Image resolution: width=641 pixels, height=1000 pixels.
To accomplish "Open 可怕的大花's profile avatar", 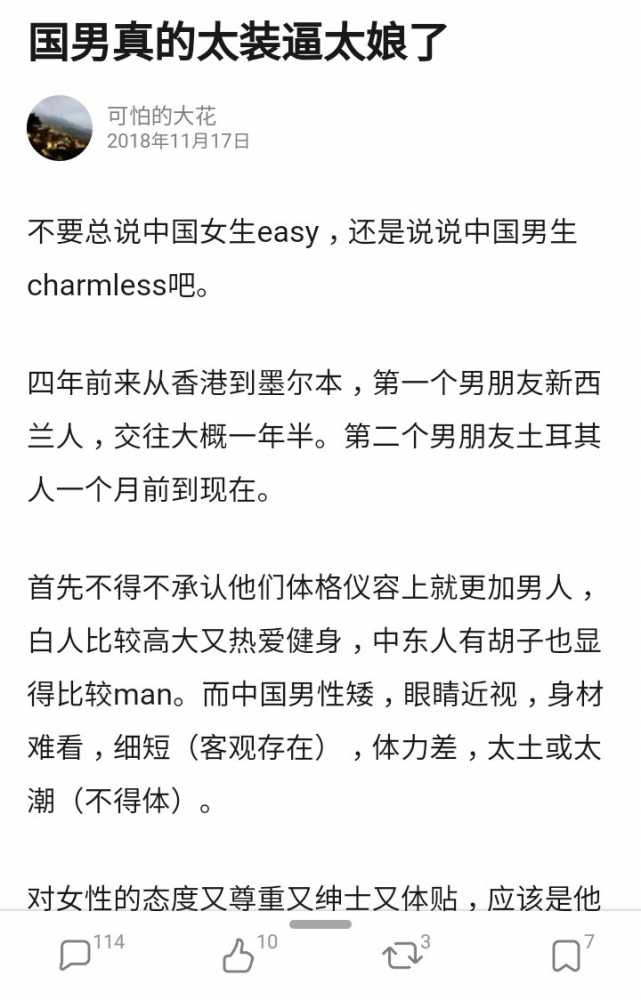I will [60, 128].
